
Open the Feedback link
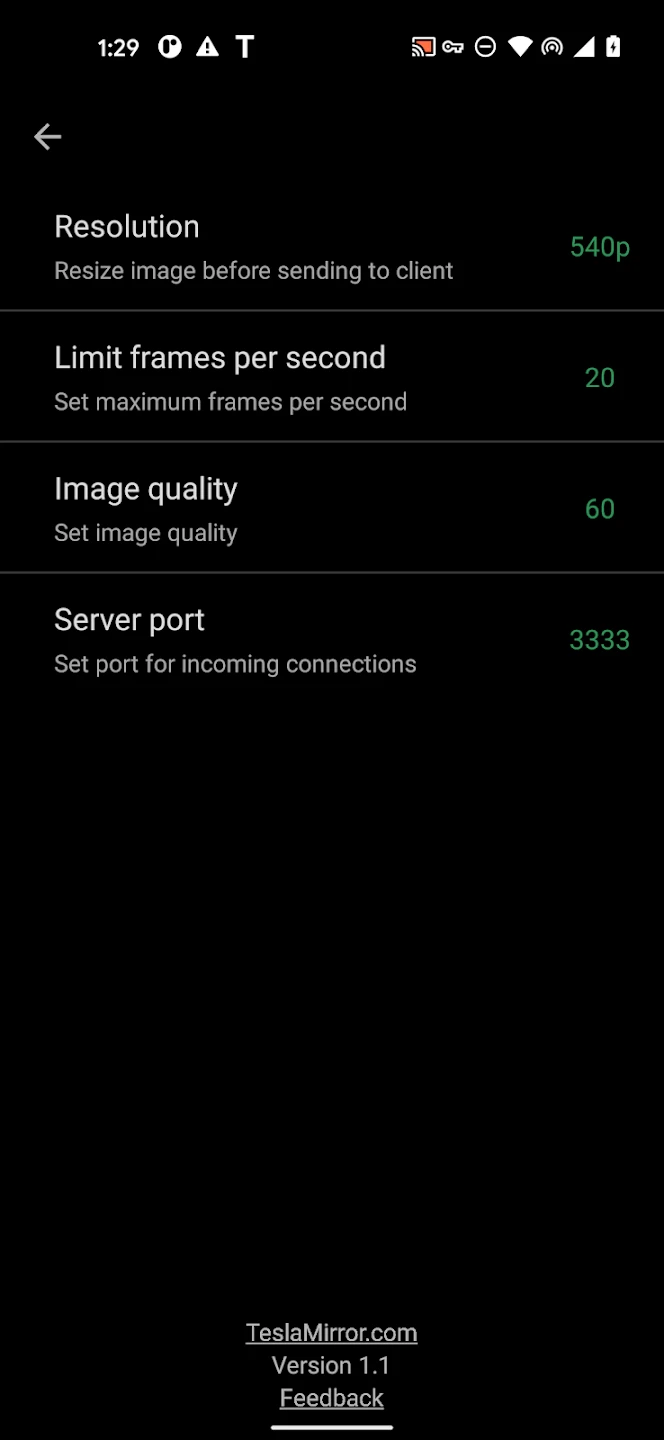[x=332, y=1398]
